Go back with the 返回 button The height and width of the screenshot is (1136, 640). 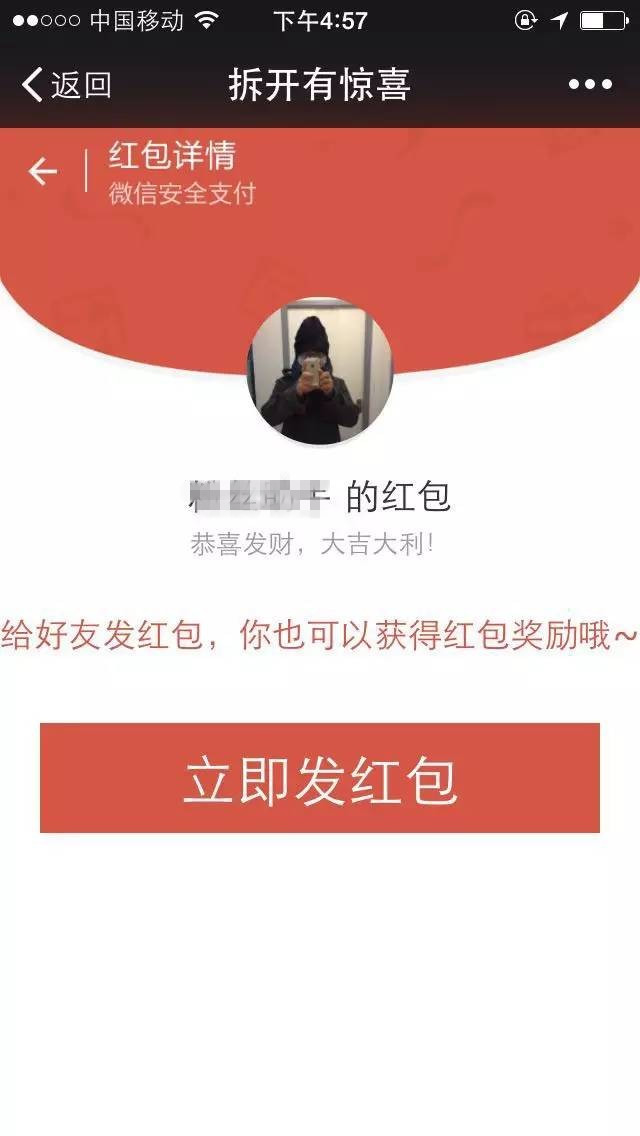click(66, 85)
